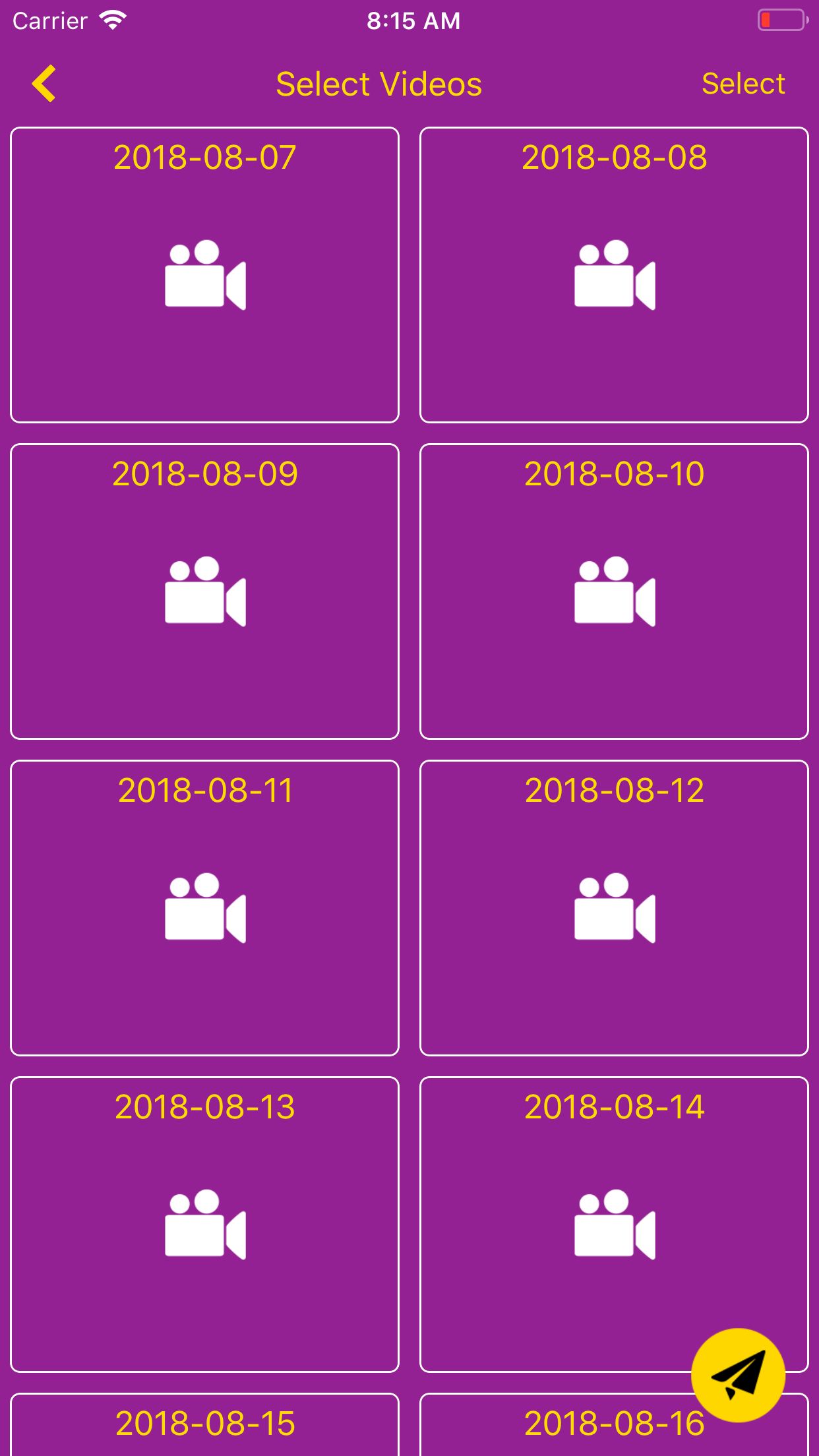View the 2018-08-13 video tile
The height and width of the screenshot is (1456, 819).
pos(204,1224)
